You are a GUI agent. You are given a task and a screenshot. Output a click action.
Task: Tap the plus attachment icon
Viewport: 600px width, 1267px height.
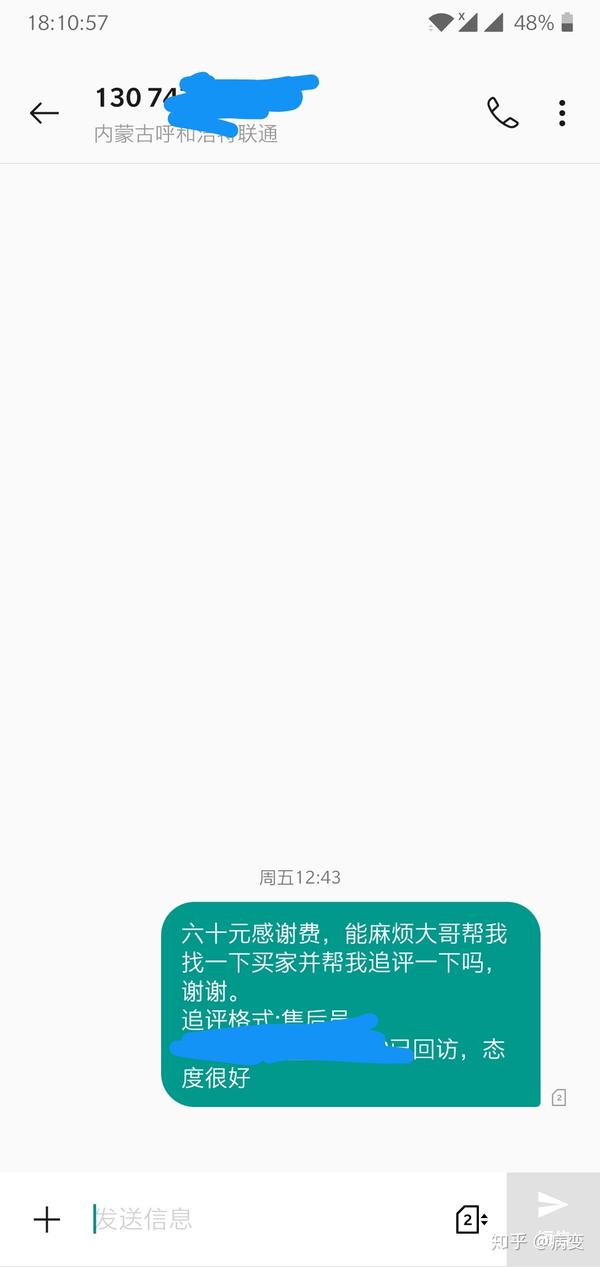pyautogui.click(x=47, y=1219)
